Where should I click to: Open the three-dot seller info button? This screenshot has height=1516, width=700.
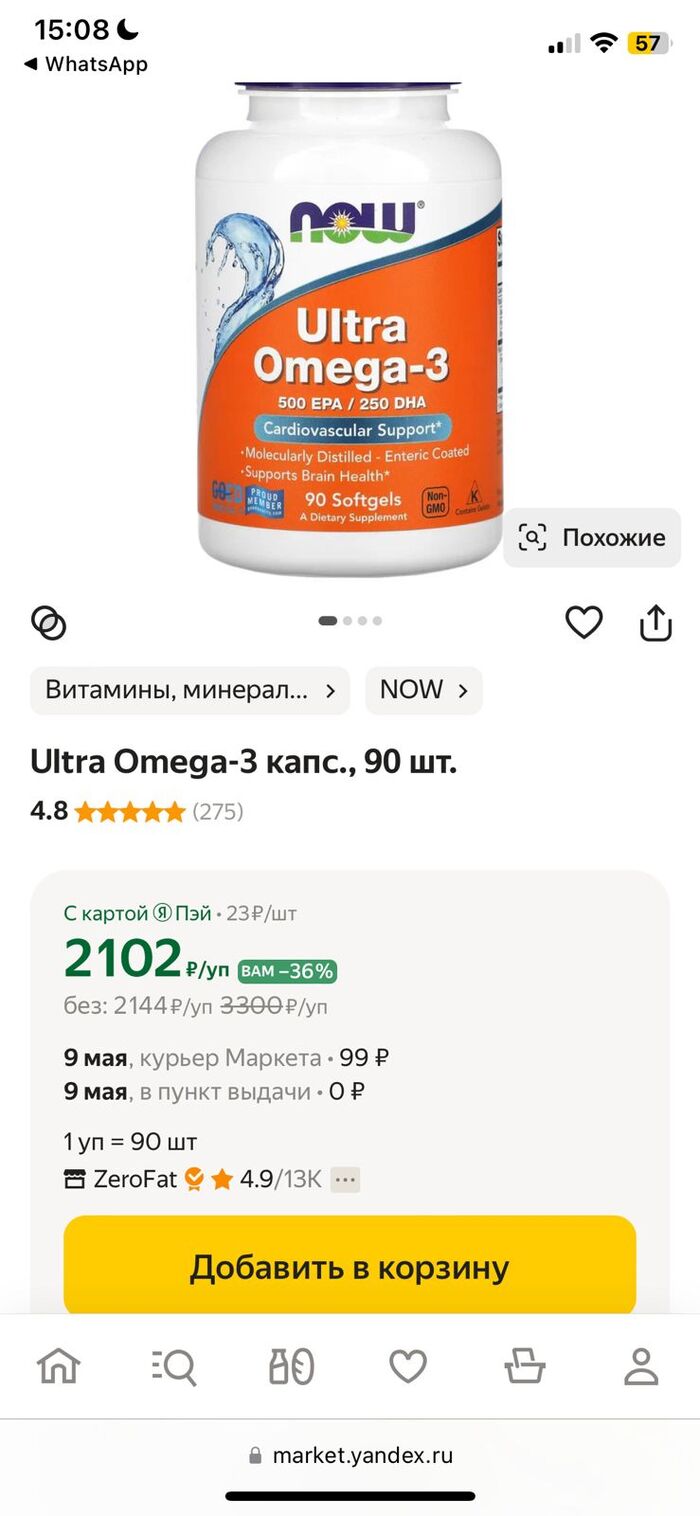345,1179
